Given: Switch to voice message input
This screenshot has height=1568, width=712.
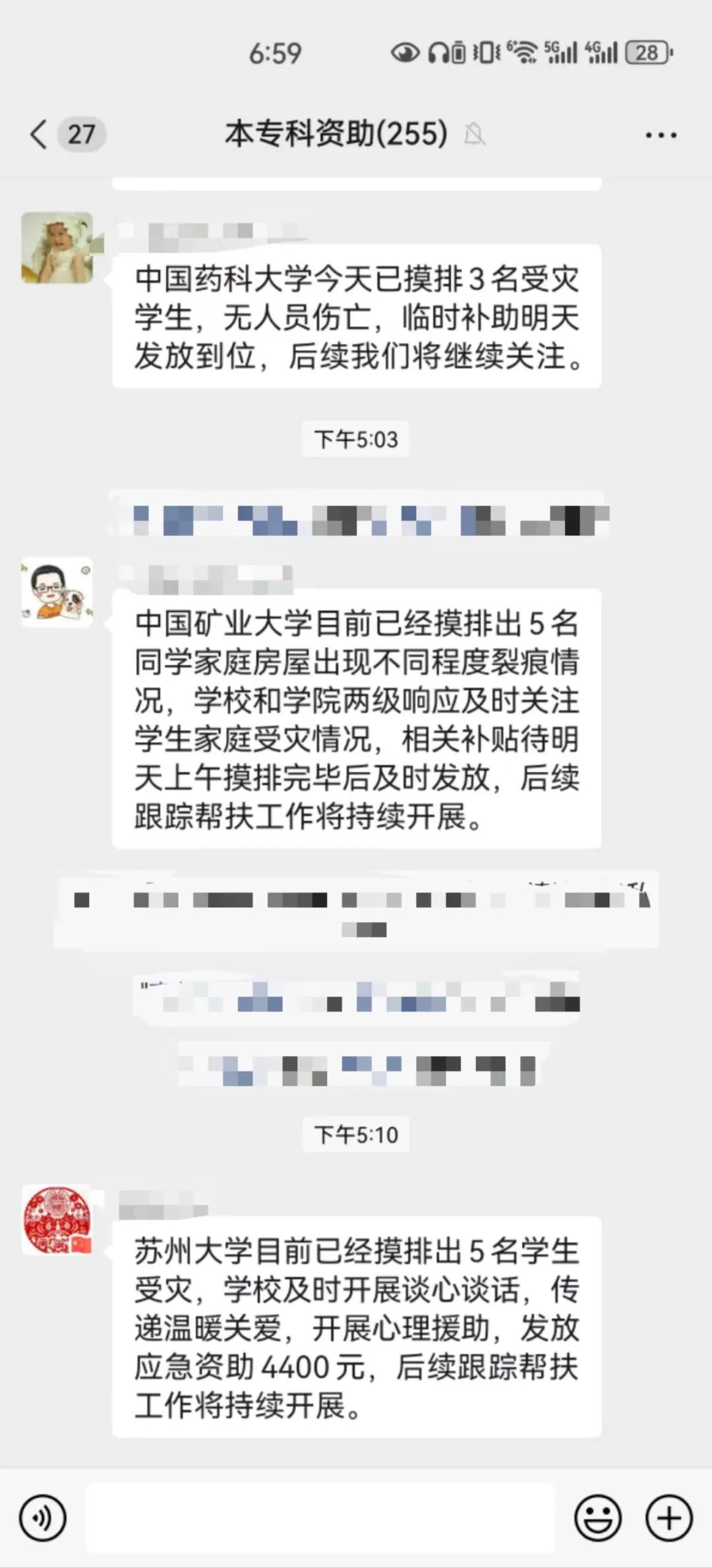Looking at the screenshot, I should (43, 1518).
